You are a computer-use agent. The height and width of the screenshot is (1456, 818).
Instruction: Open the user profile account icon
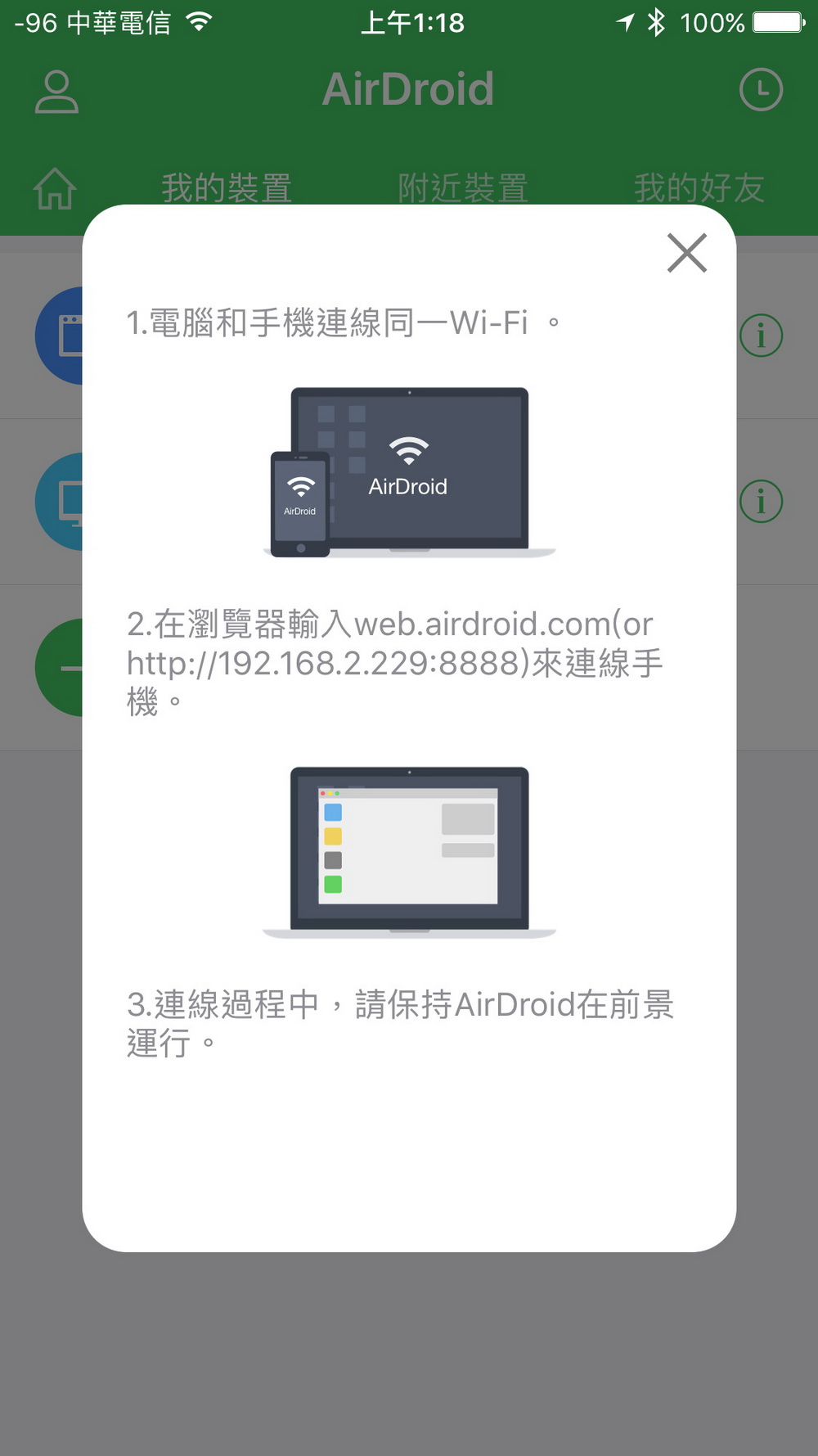56,90
